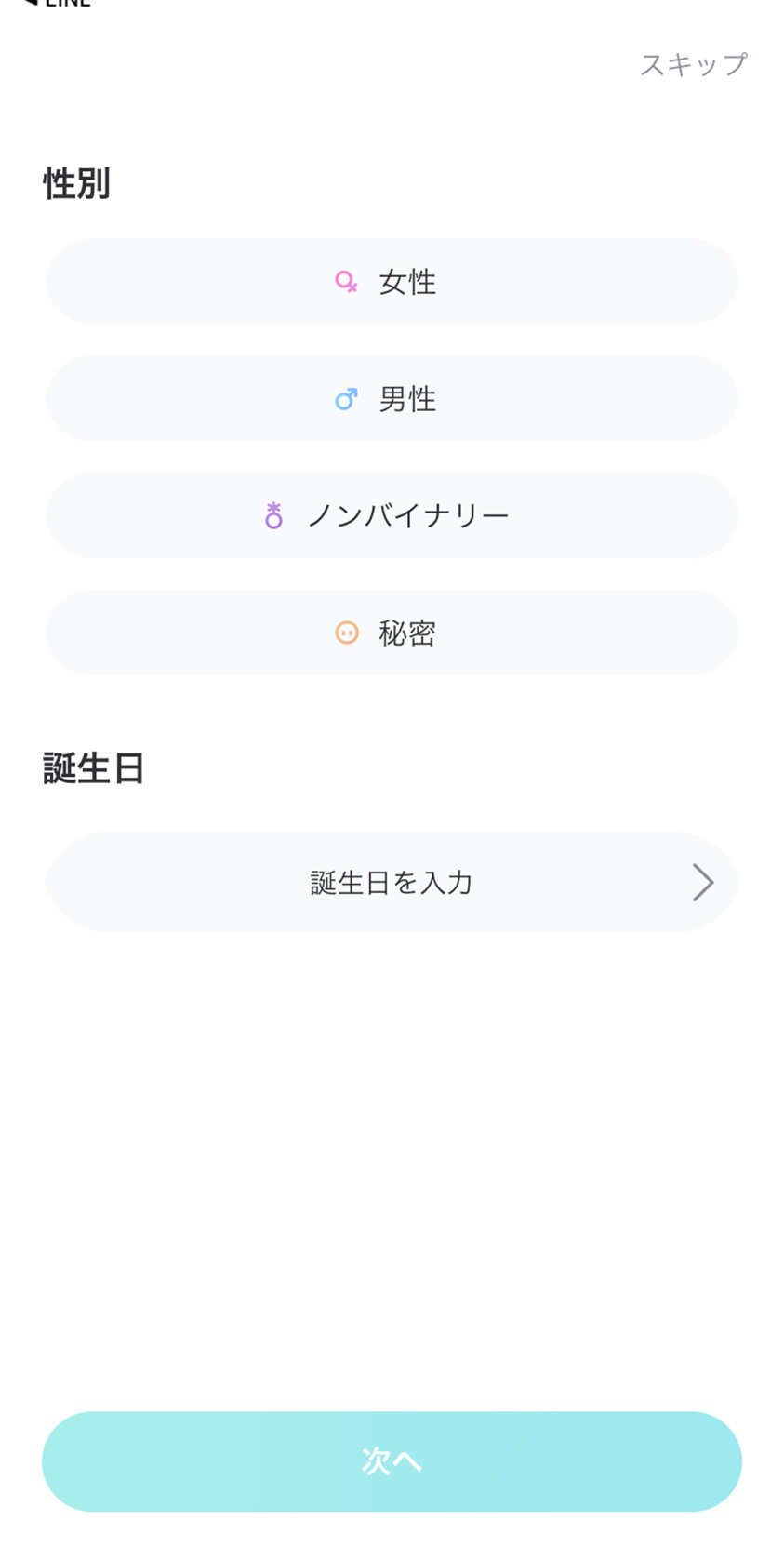Image resolution: width=784 pixels, height=1560 pixels.
Task: Pick the ノンバイナリー option
Action: tap(392, 515)
